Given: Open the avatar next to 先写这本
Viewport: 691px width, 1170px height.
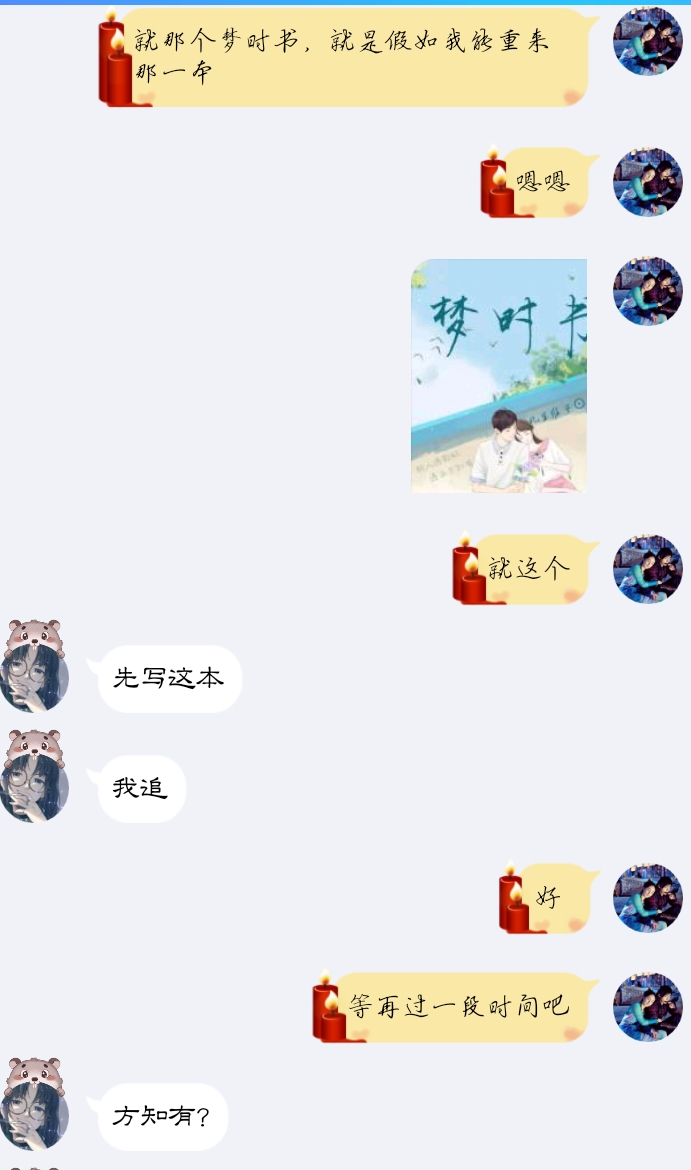Looking at the screenshot, I should tap(34, 666).
